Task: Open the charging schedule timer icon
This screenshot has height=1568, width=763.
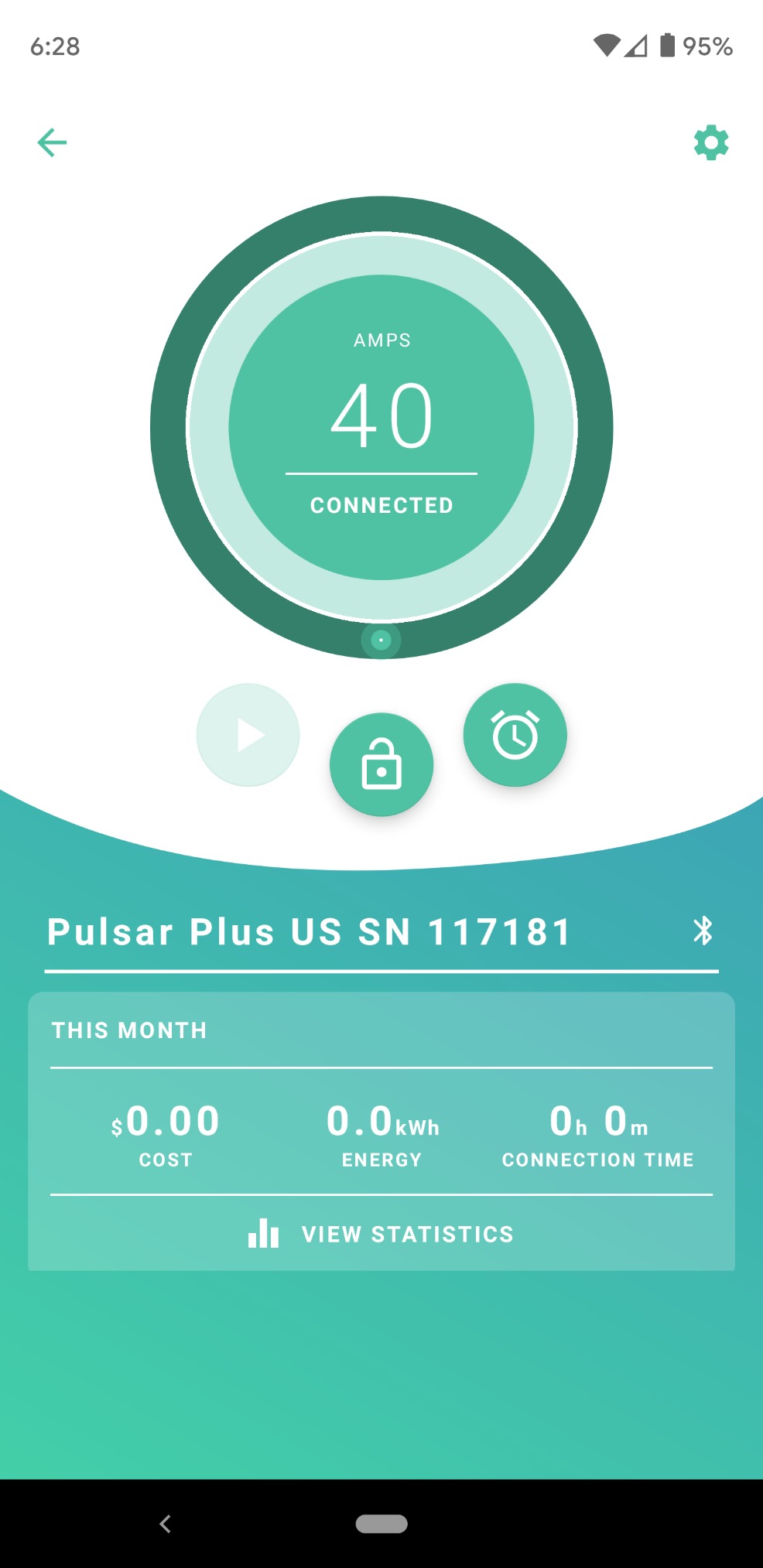Action: tap(515, 735)
